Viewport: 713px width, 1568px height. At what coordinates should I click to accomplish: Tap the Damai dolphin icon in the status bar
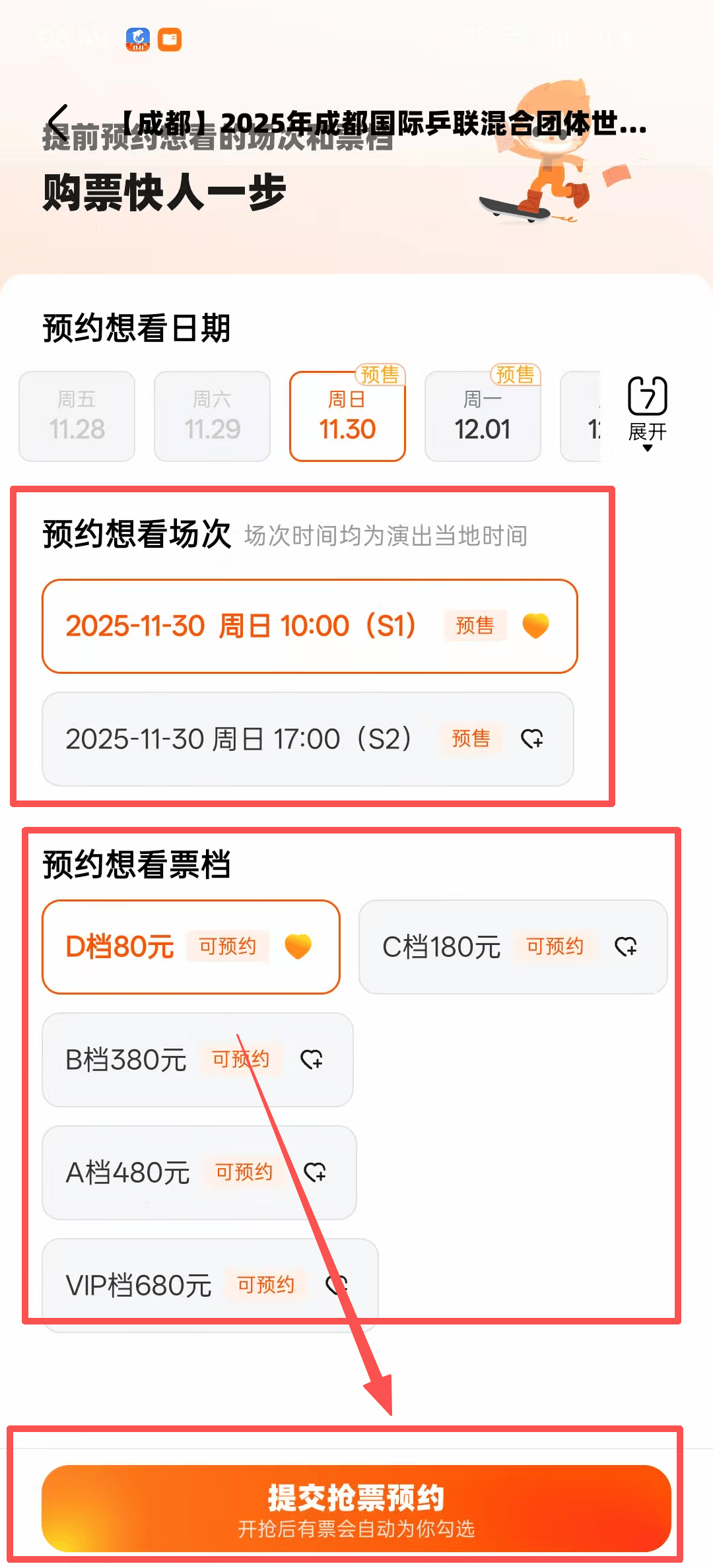pyautogui.click(x=137, y=40)
